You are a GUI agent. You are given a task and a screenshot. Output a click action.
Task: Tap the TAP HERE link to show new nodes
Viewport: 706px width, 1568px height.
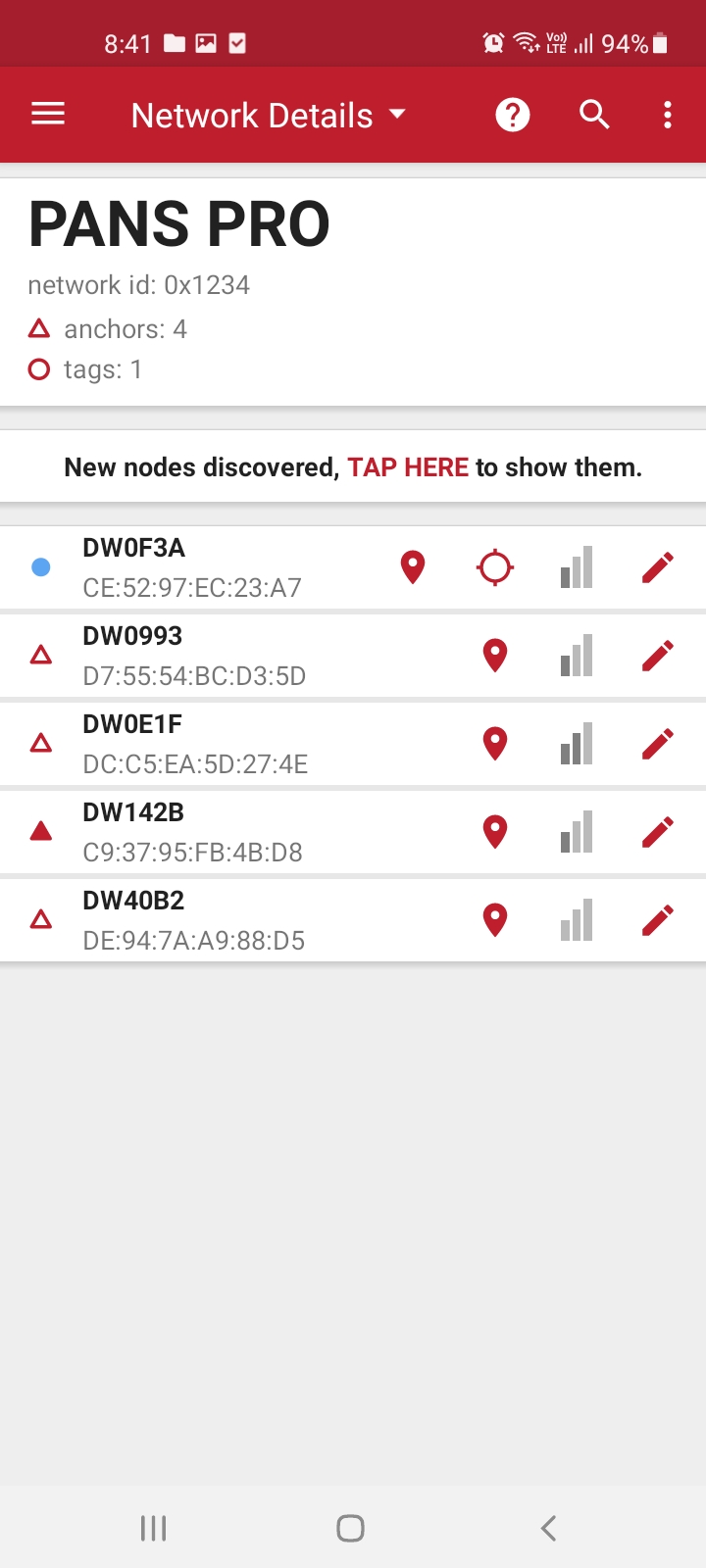point(408,467)
